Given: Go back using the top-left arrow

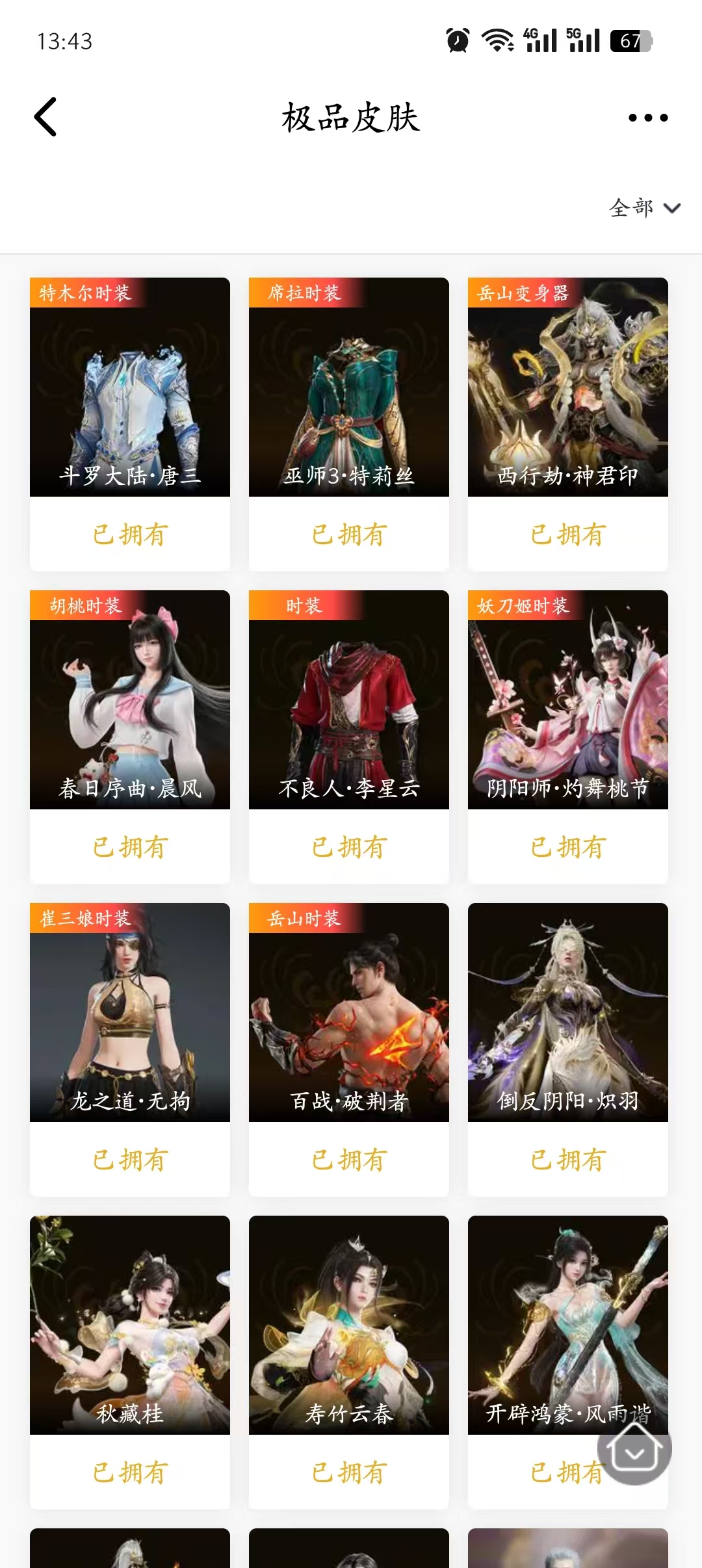Looking at the screenshot, I should point(45,117).
